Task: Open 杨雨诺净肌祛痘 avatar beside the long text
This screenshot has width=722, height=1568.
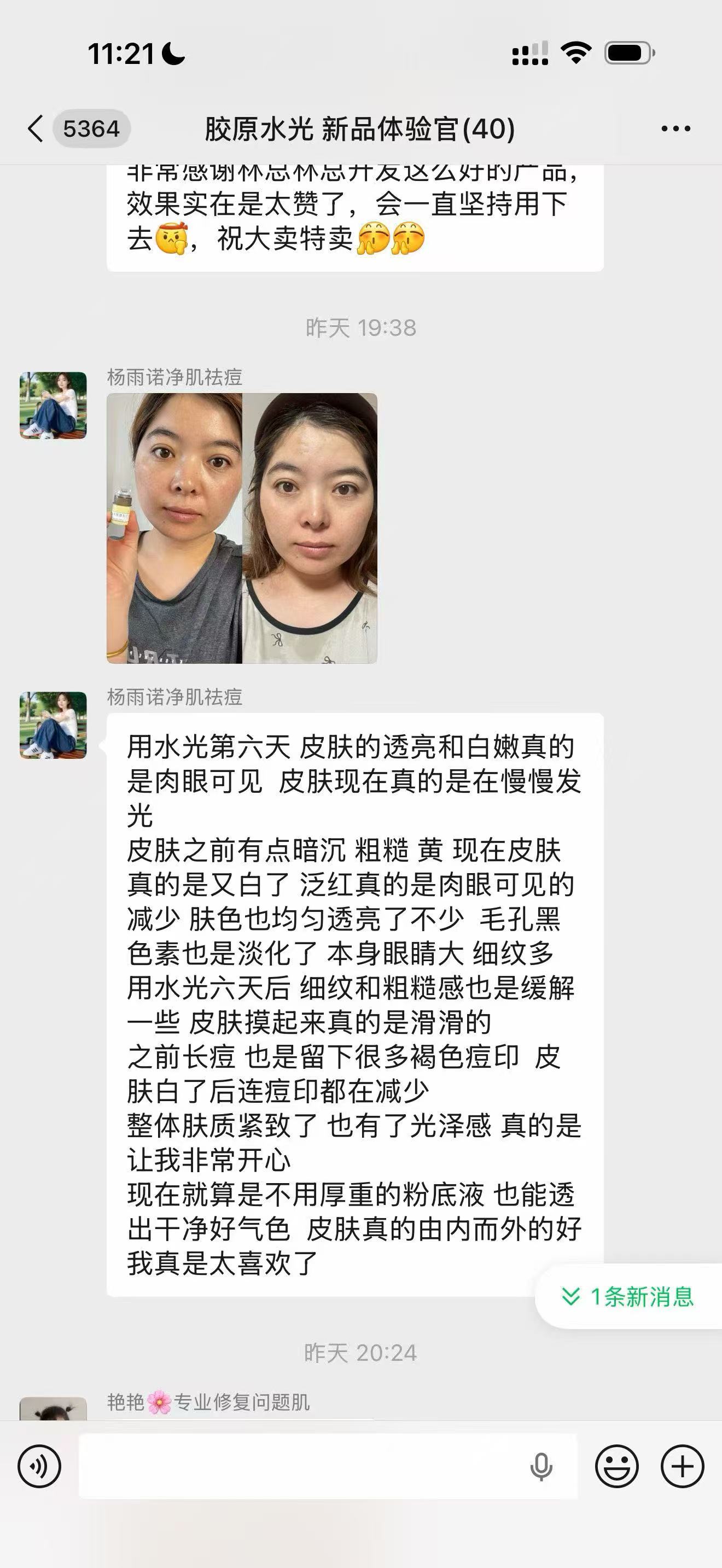Action: (x=53, y=725)
